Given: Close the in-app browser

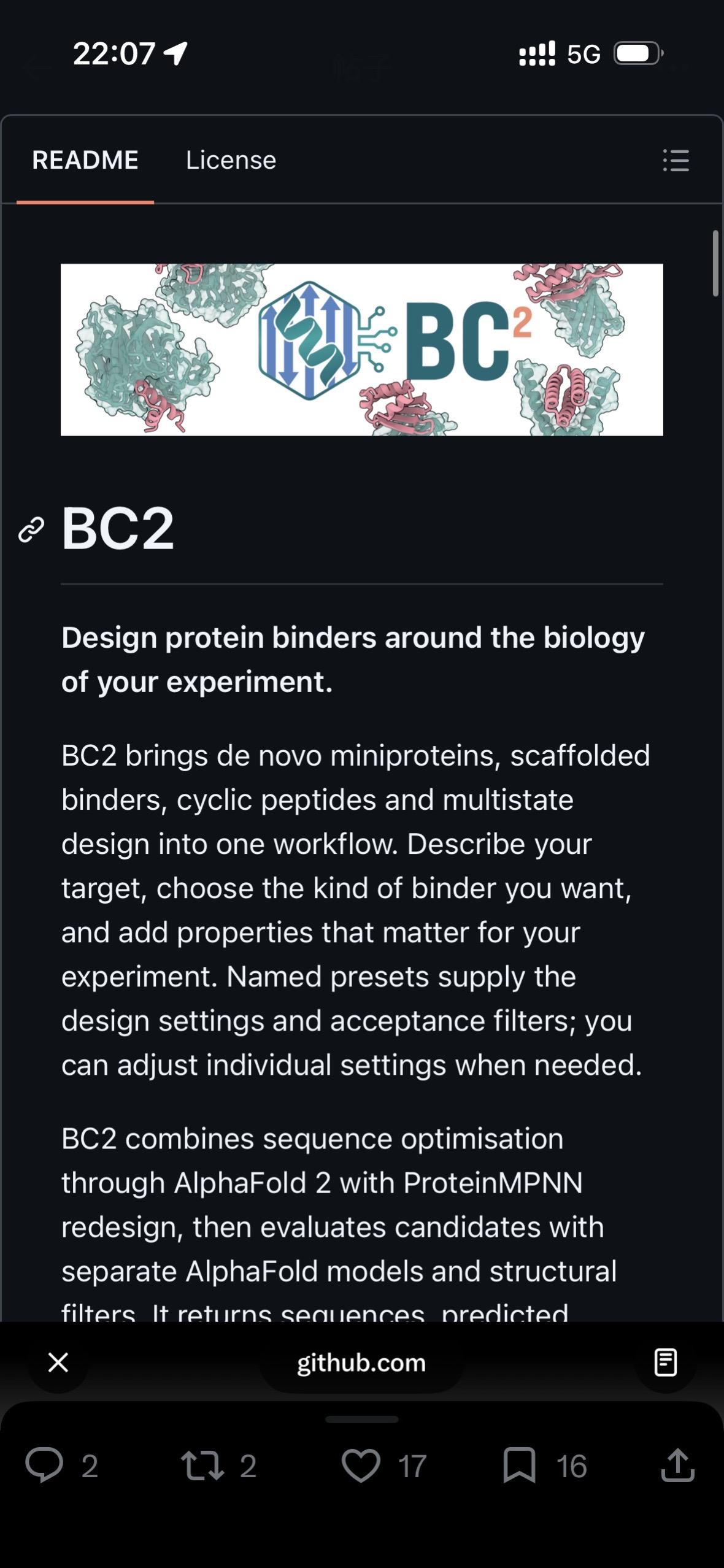Looking at the screenshot, I should coord(58,1362).
